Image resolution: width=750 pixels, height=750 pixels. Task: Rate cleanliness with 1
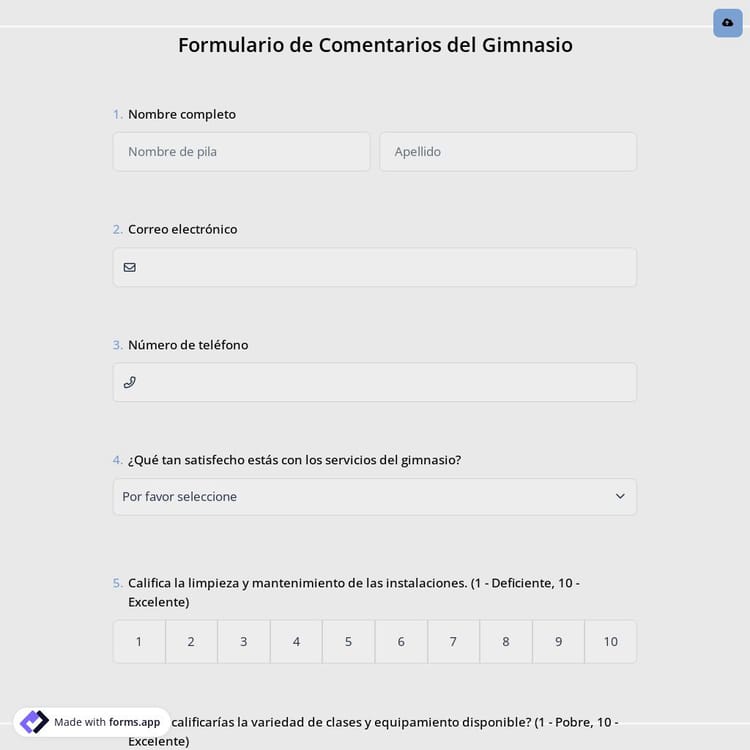tap(139, 642)
